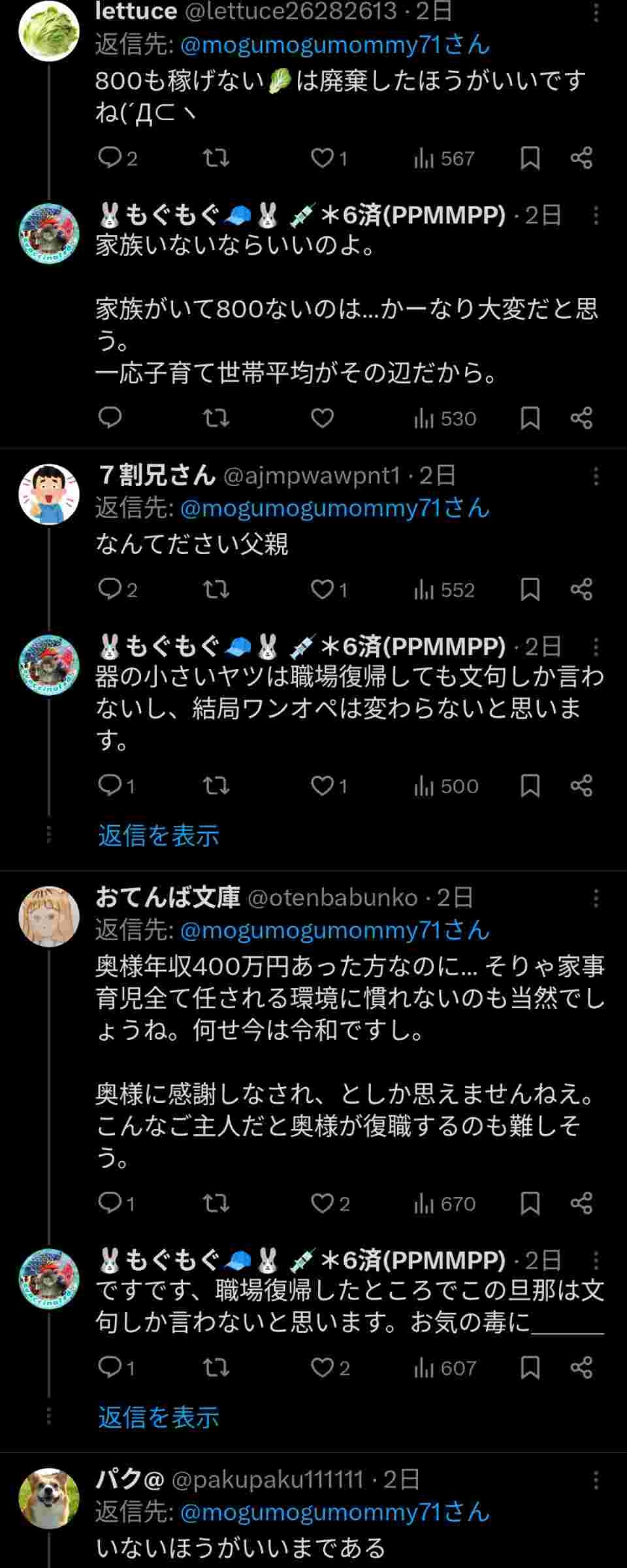
Task: Reply to lettuce's post
Action: pyautogui.click(x=109, y=158)
